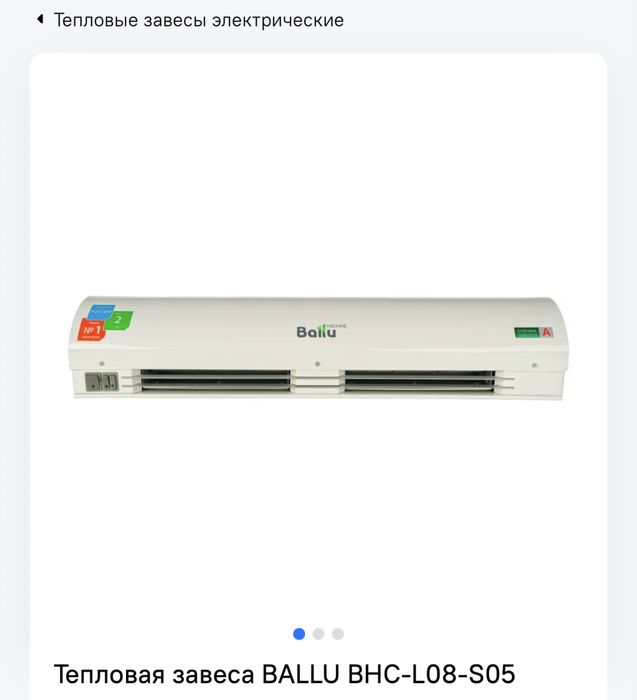Show the second product image via dot
The width and height of the screenshot is (637, 700).
tap(318, 633)
